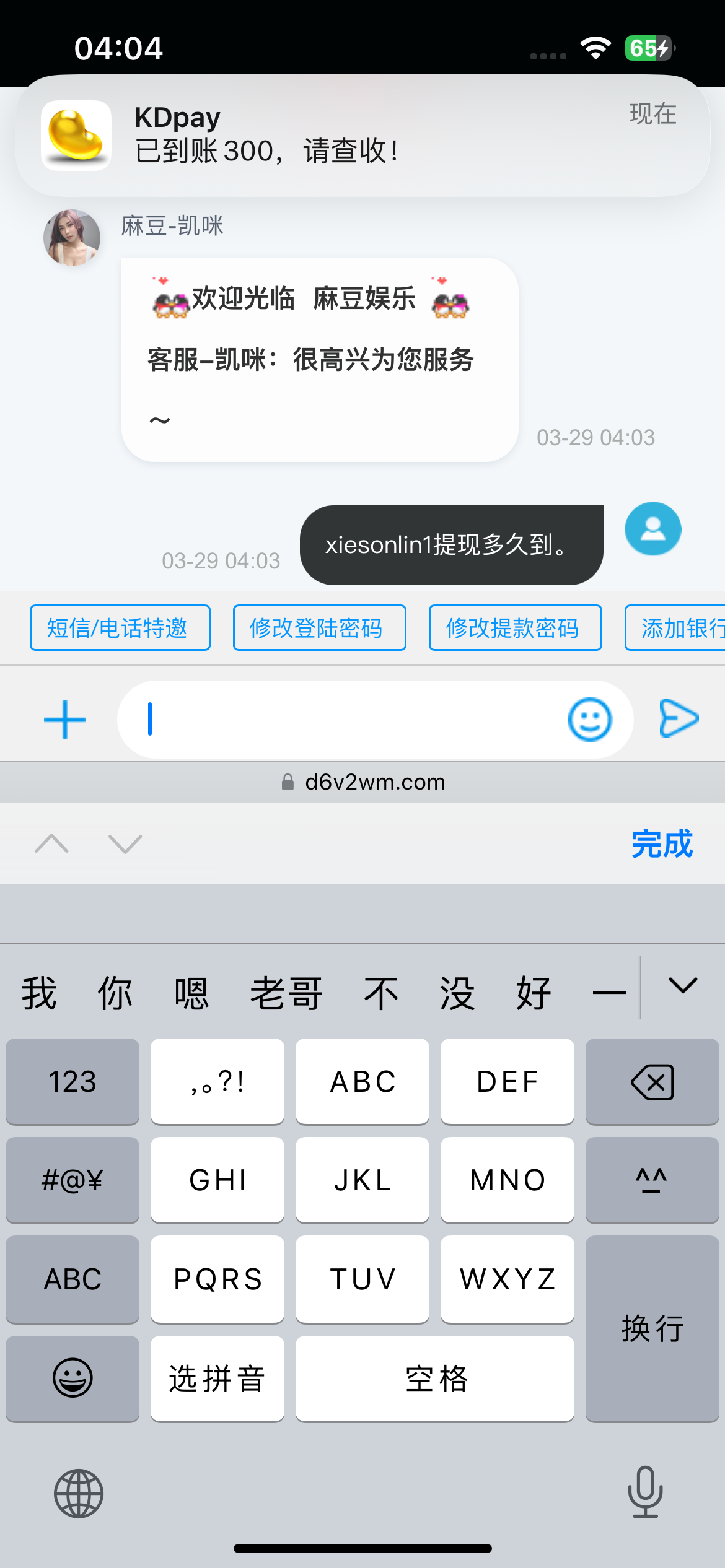Jump to the next field with down chevron
Screen dimensions: 725x1568
pos(125,843)
